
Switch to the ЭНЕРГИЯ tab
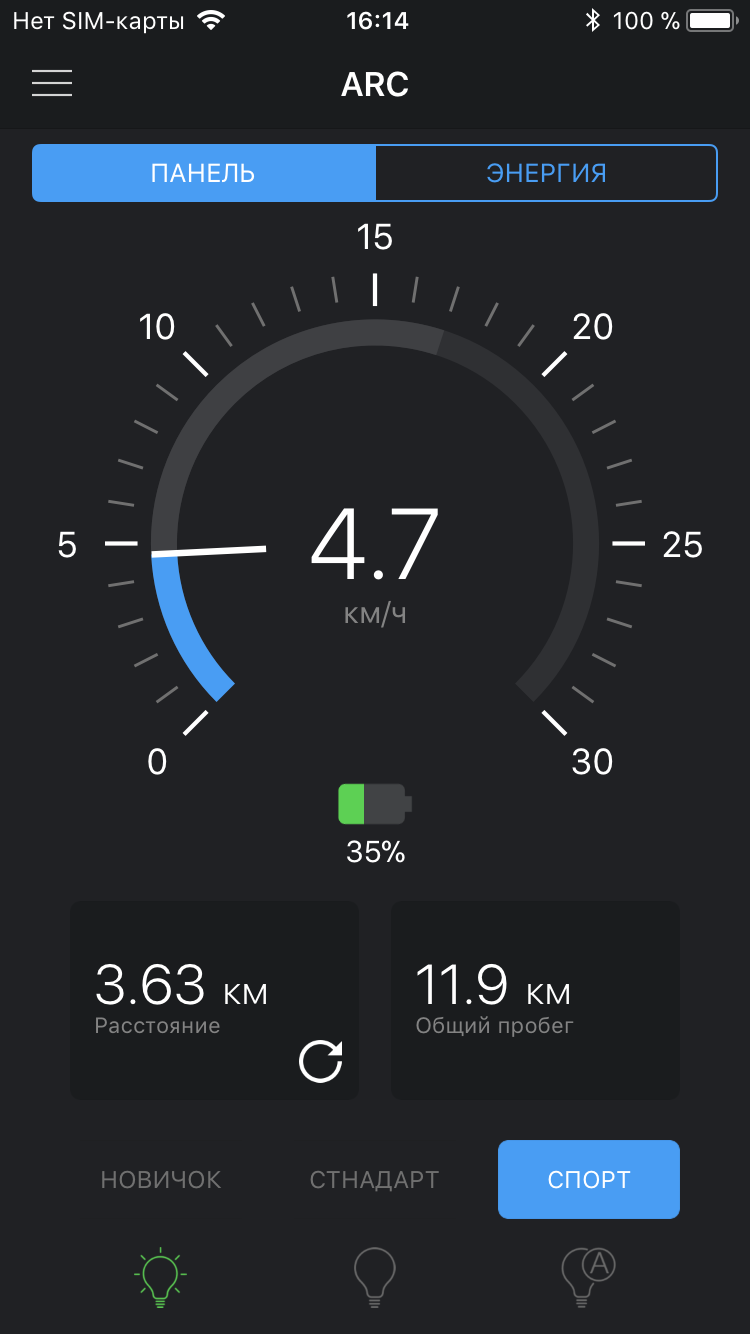[x=546, y=173]
